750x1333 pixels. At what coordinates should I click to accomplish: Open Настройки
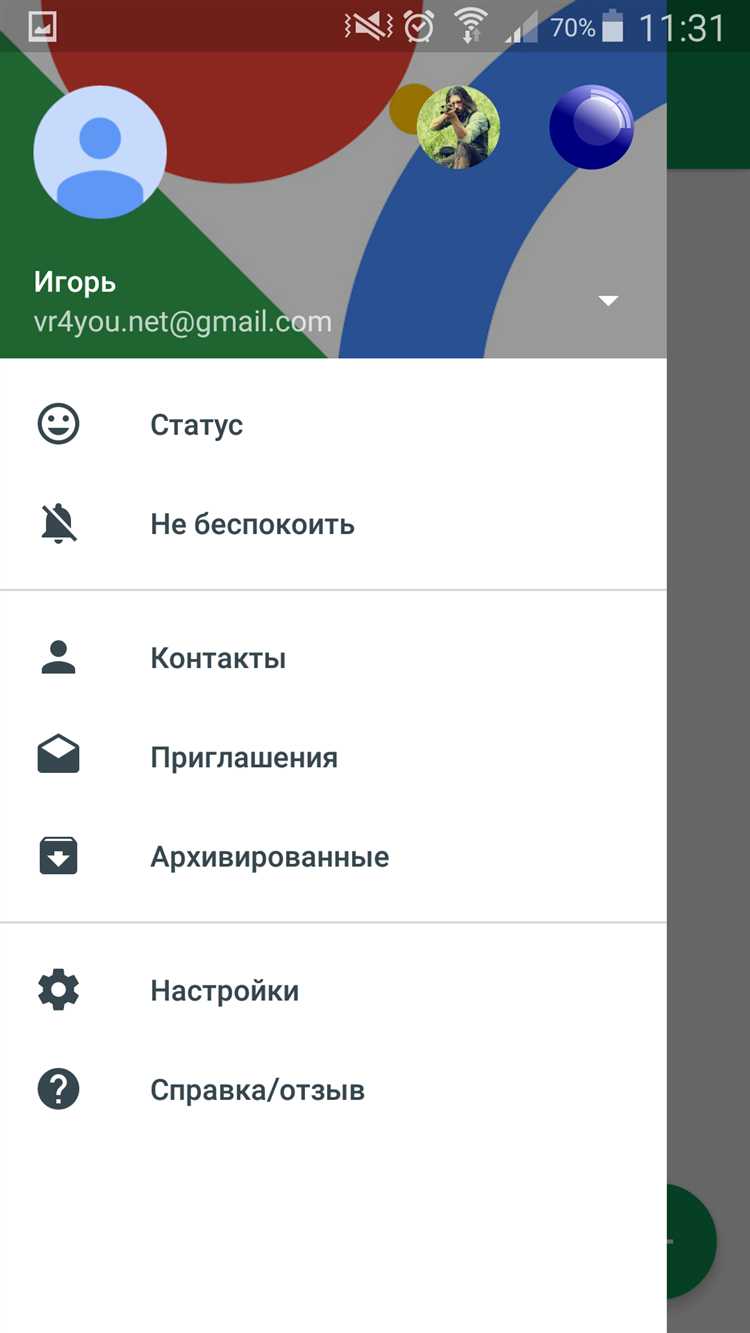(x=224, y=990)
